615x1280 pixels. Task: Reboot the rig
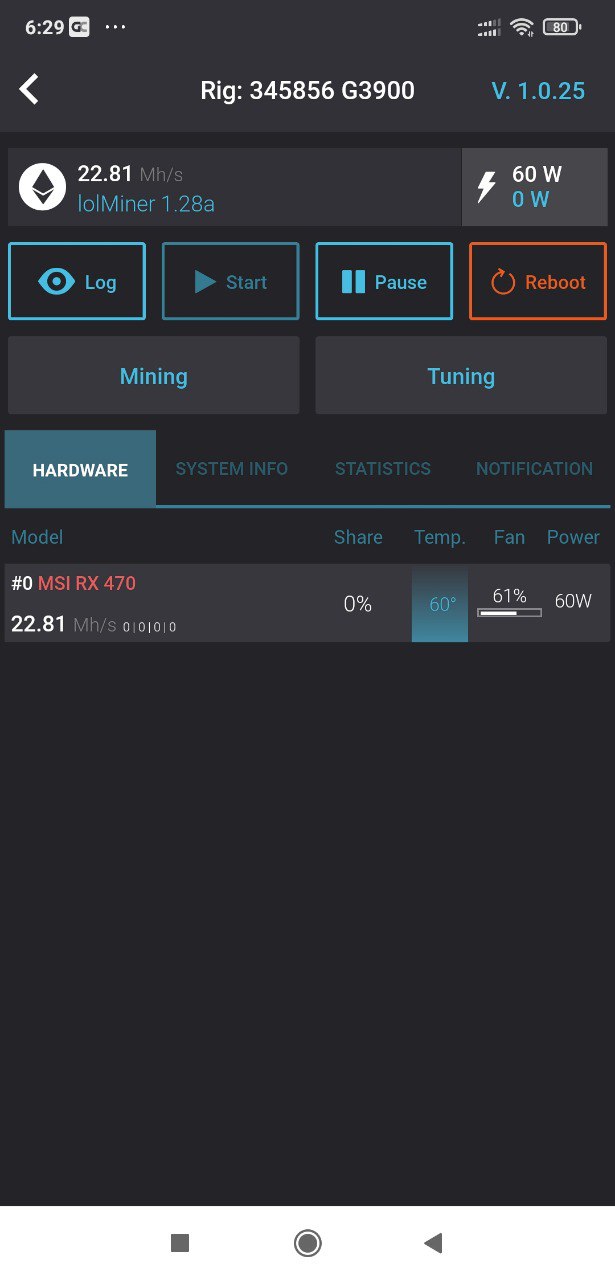coord(538,282)
